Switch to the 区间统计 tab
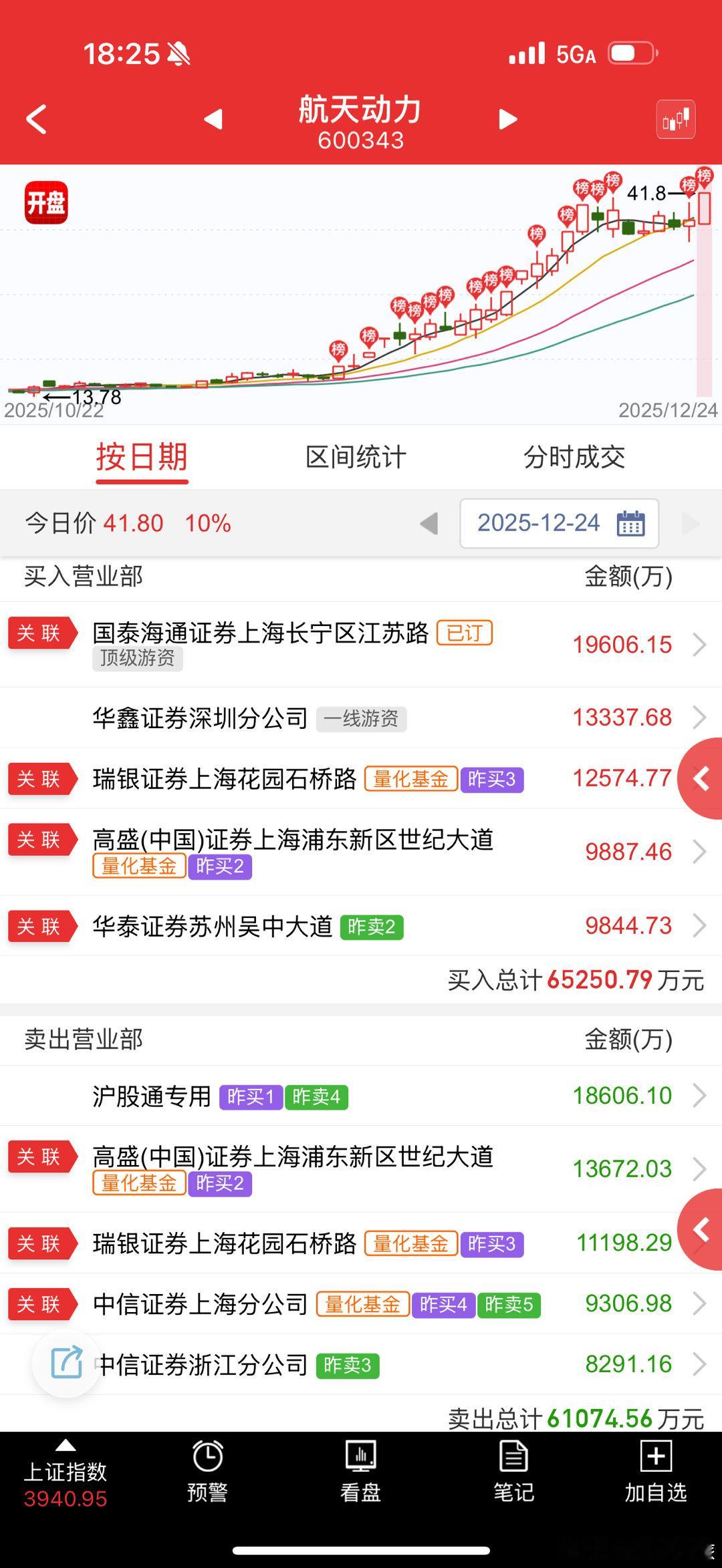 [356, 457]
